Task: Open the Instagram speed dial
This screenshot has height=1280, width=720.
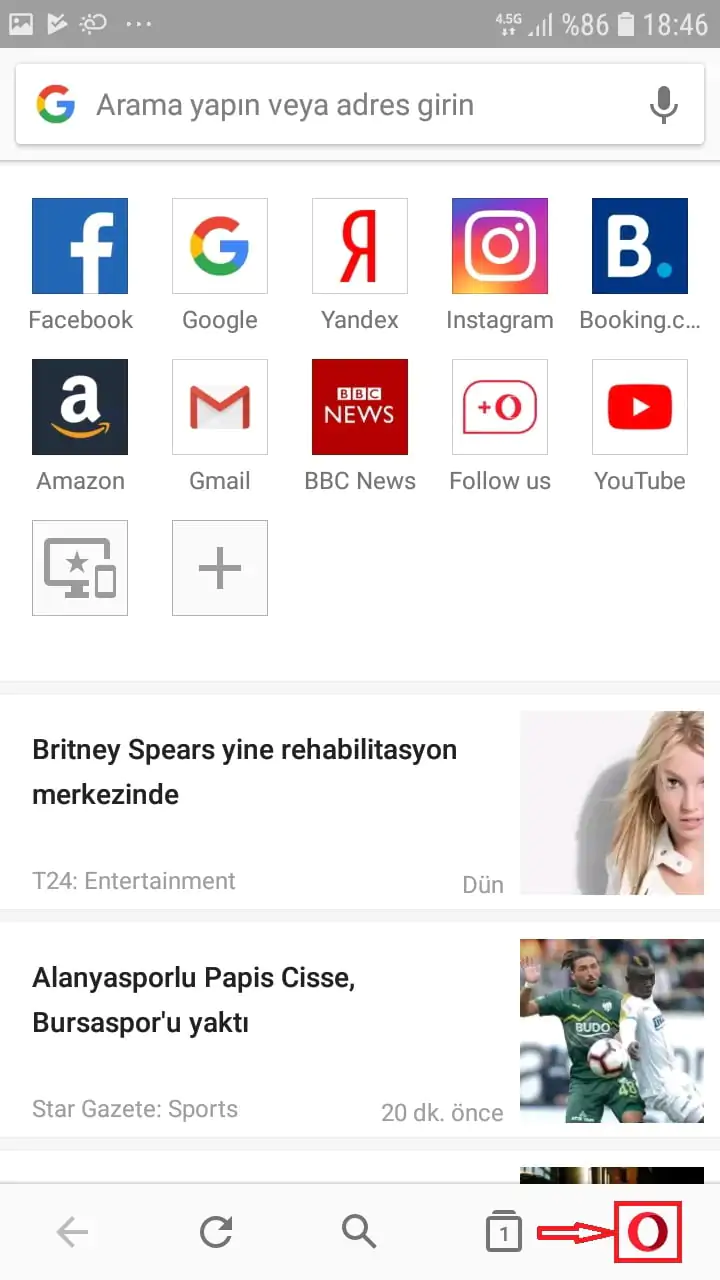Action: [x=500, y=246]
